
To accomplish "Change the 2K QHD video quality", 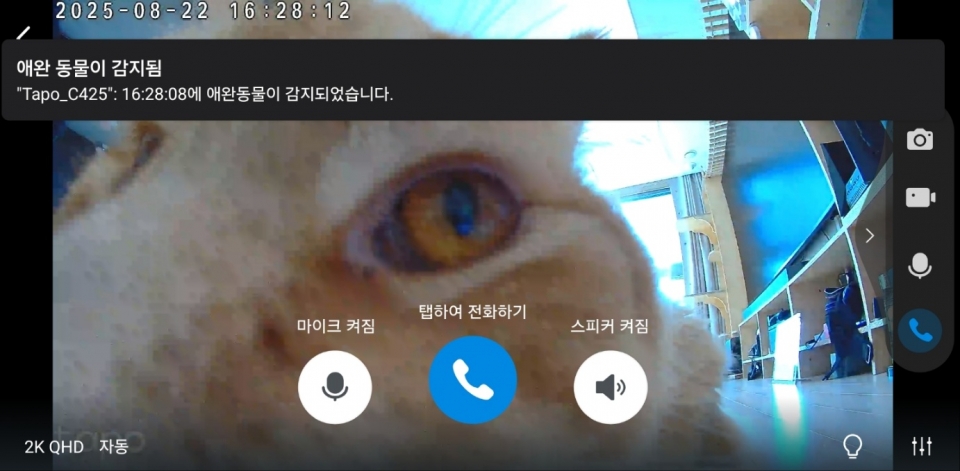I will tap(54, 447).
